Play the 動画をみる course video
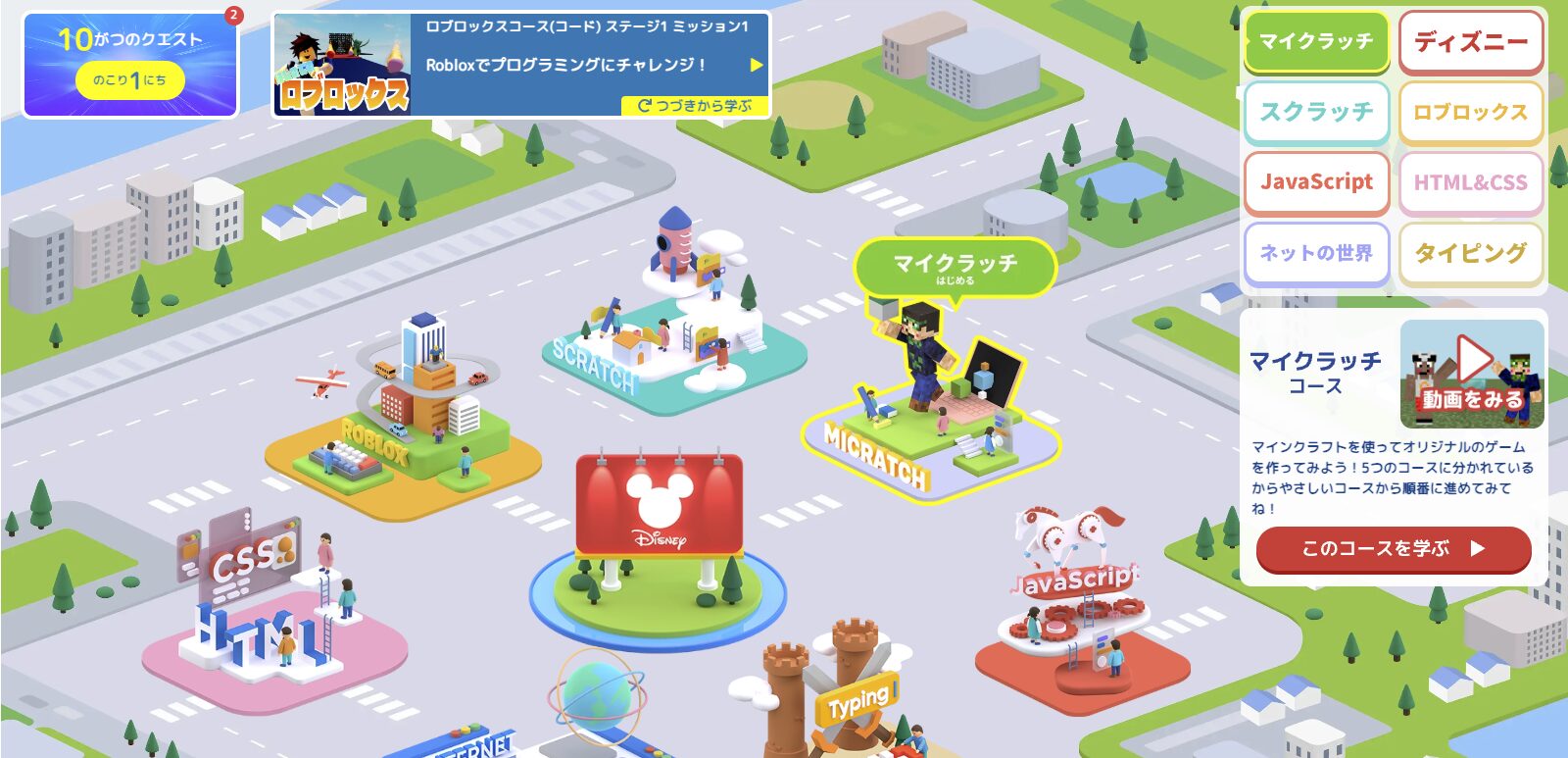The width and height of the screenshot is (1568, 758). pos(1472,374)
